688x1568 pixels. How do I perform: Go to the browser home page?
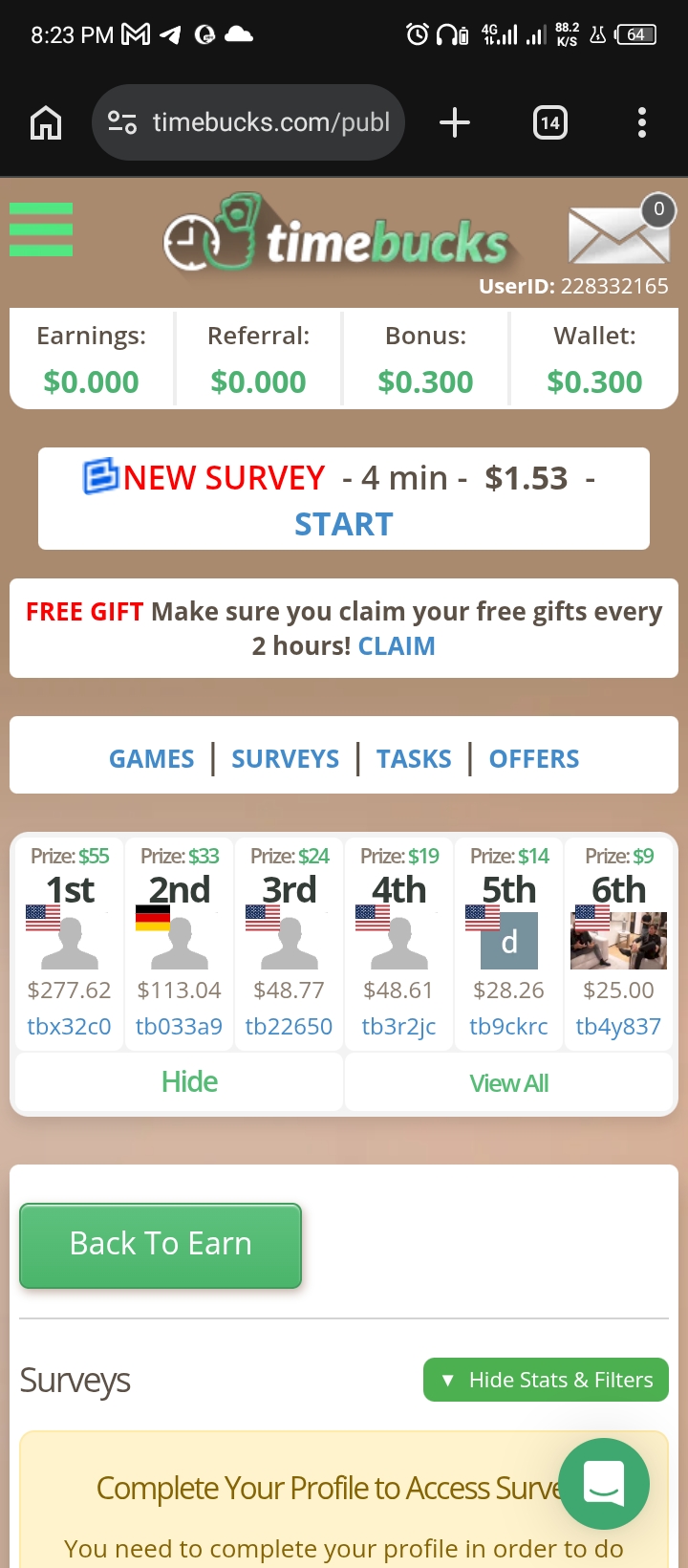point(46,122)
